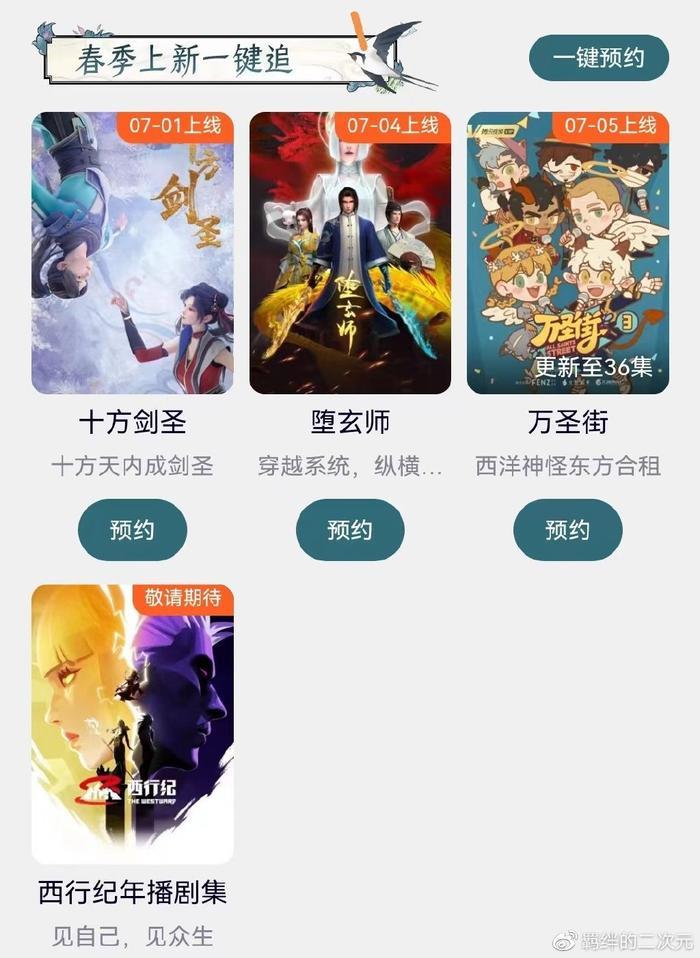The image size is (700, 958).
Task: Open the 万圣街 poster card
Action: pyautogui.click(x=567, y=253)
